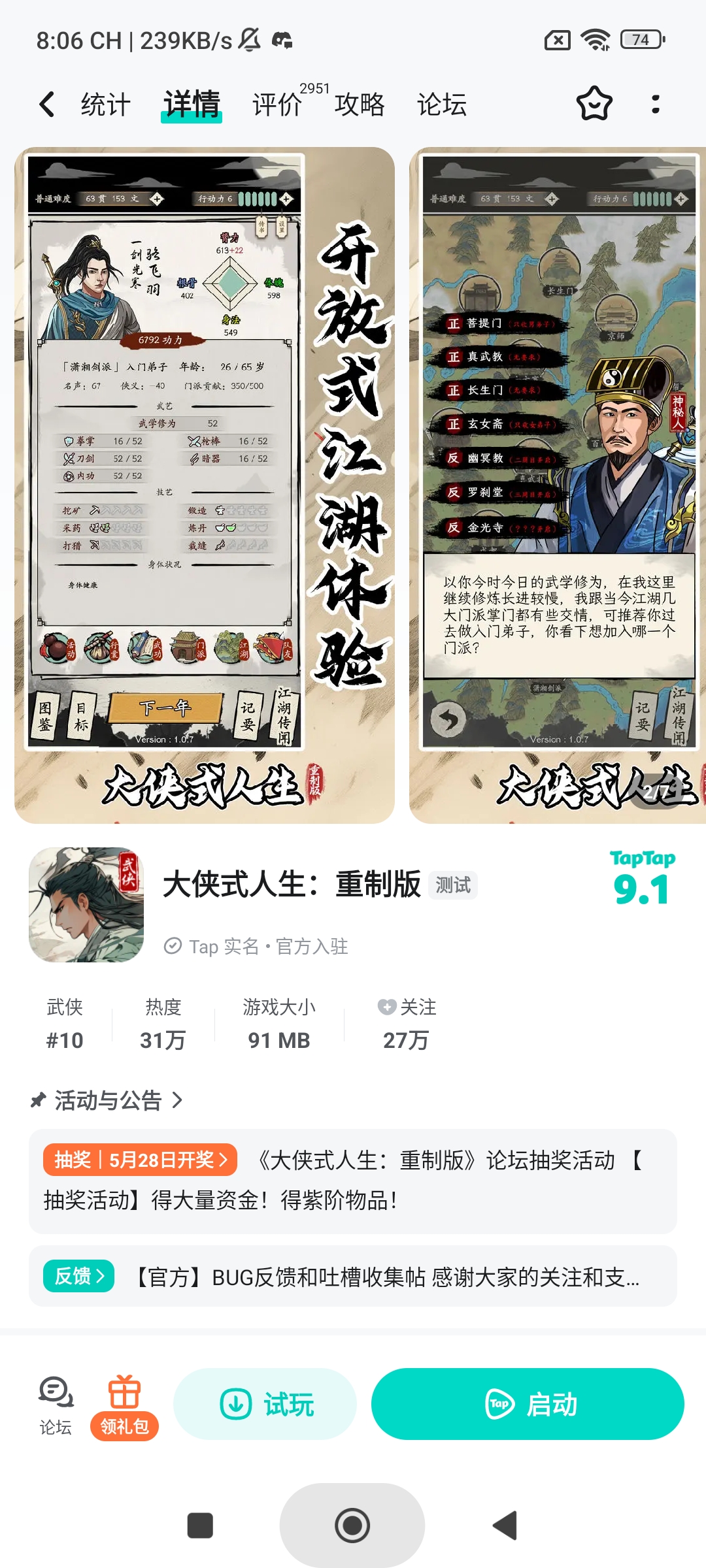
Task: Switch to the 统计 tab
Action: 105,105
